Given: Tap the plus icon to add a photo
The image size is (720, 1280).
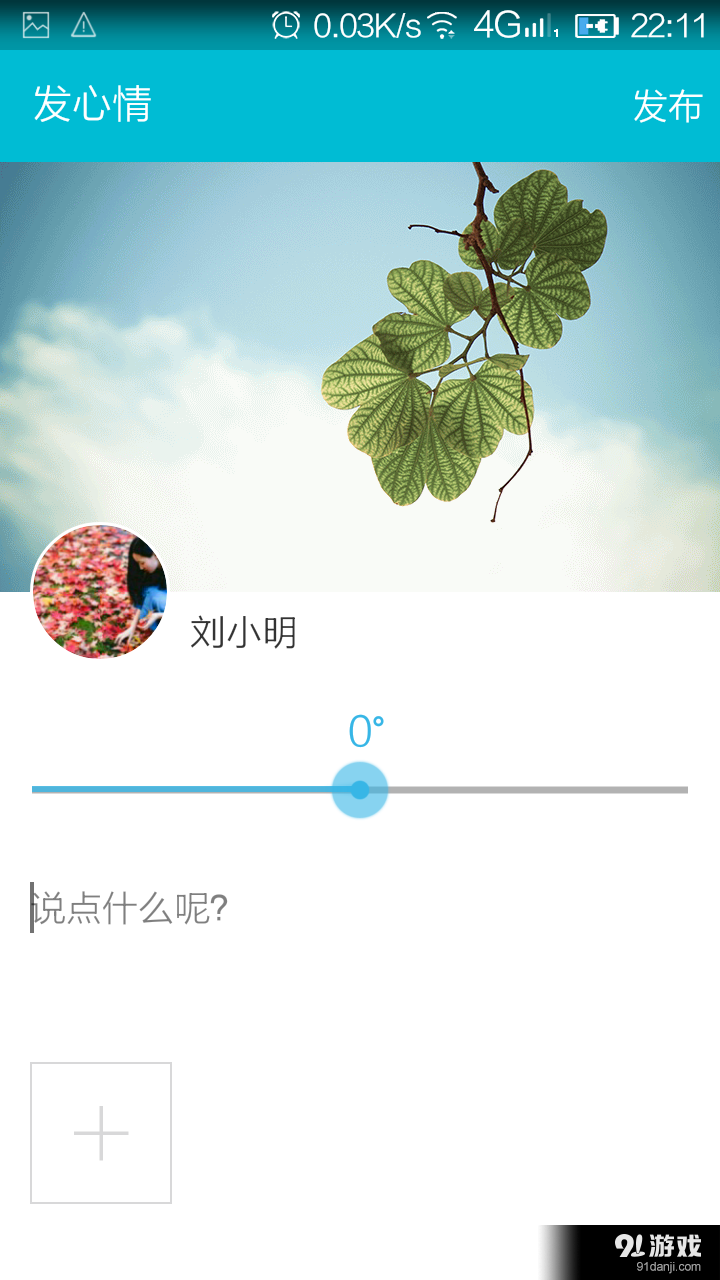Looking at the screenshot, I should [x=99, y=1133].
